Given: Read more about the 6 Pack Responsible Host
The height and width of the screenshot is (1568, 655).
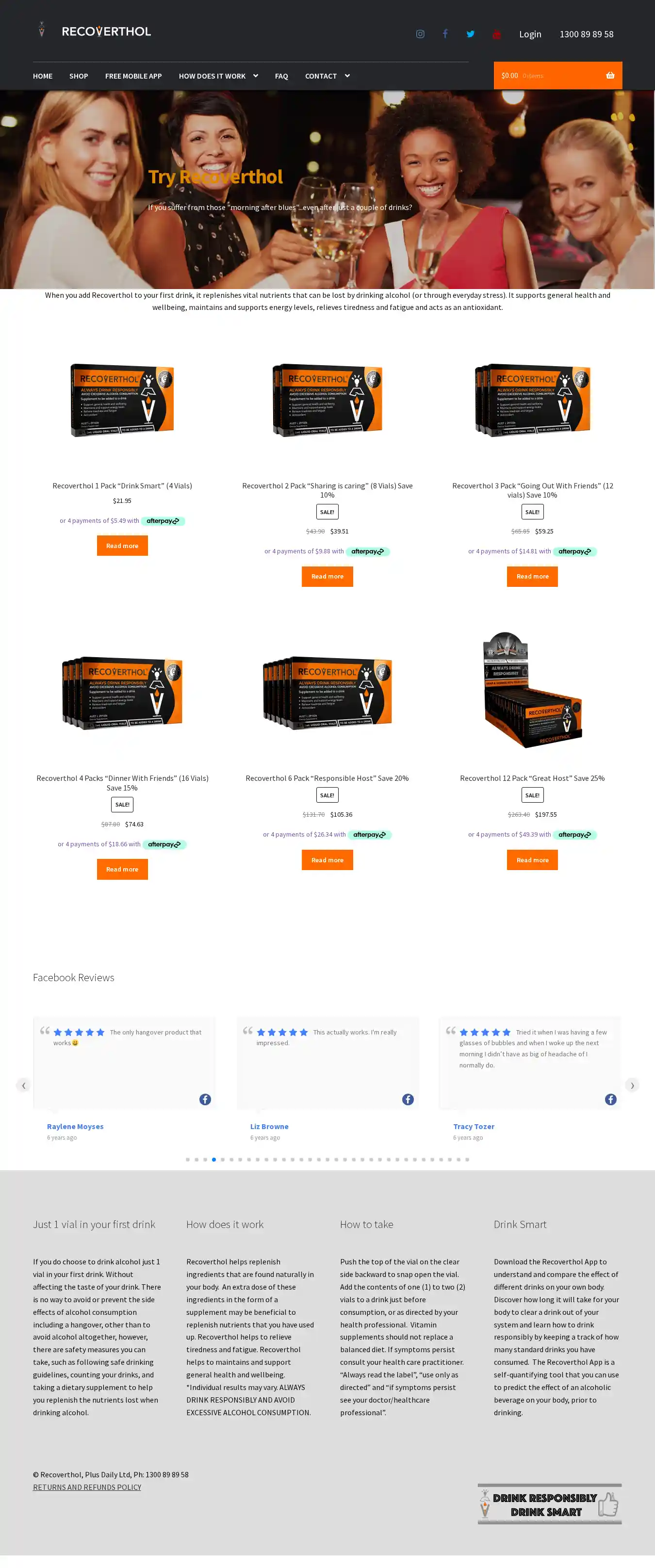Looking at the screenshot, I should (x=327, y=859).
